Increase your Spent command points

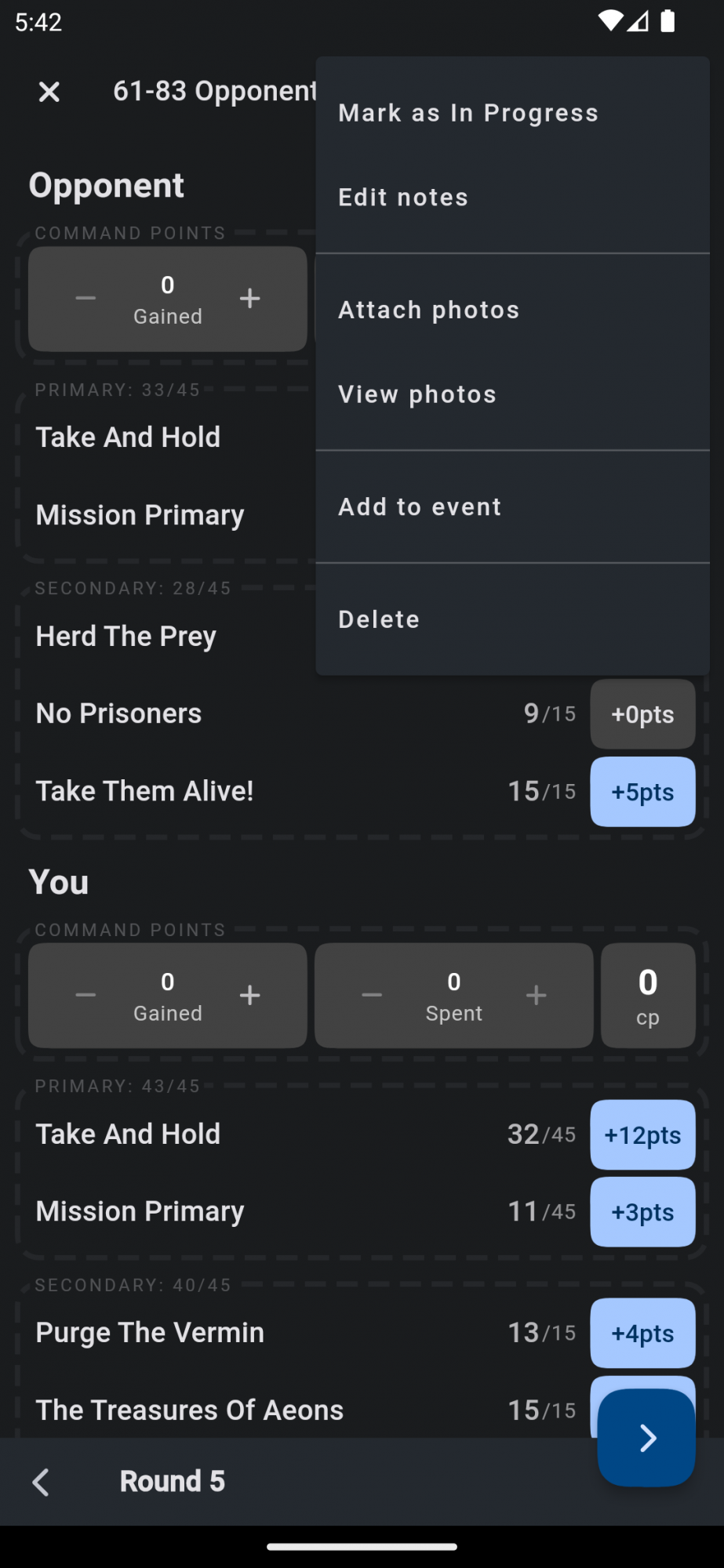click(536, 996)
